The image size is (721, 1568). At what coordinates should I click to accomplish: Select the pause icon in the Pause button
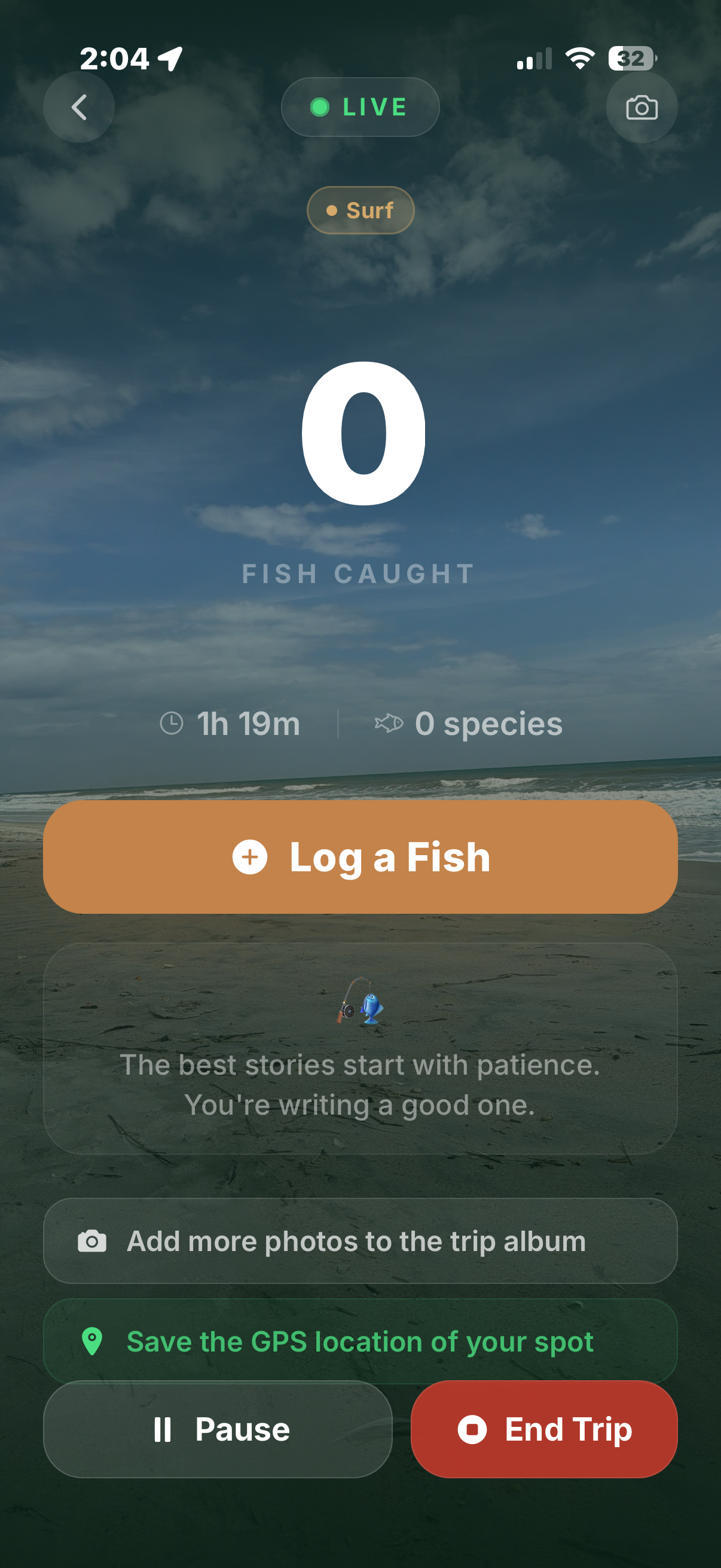click(x=163, y=1430)
